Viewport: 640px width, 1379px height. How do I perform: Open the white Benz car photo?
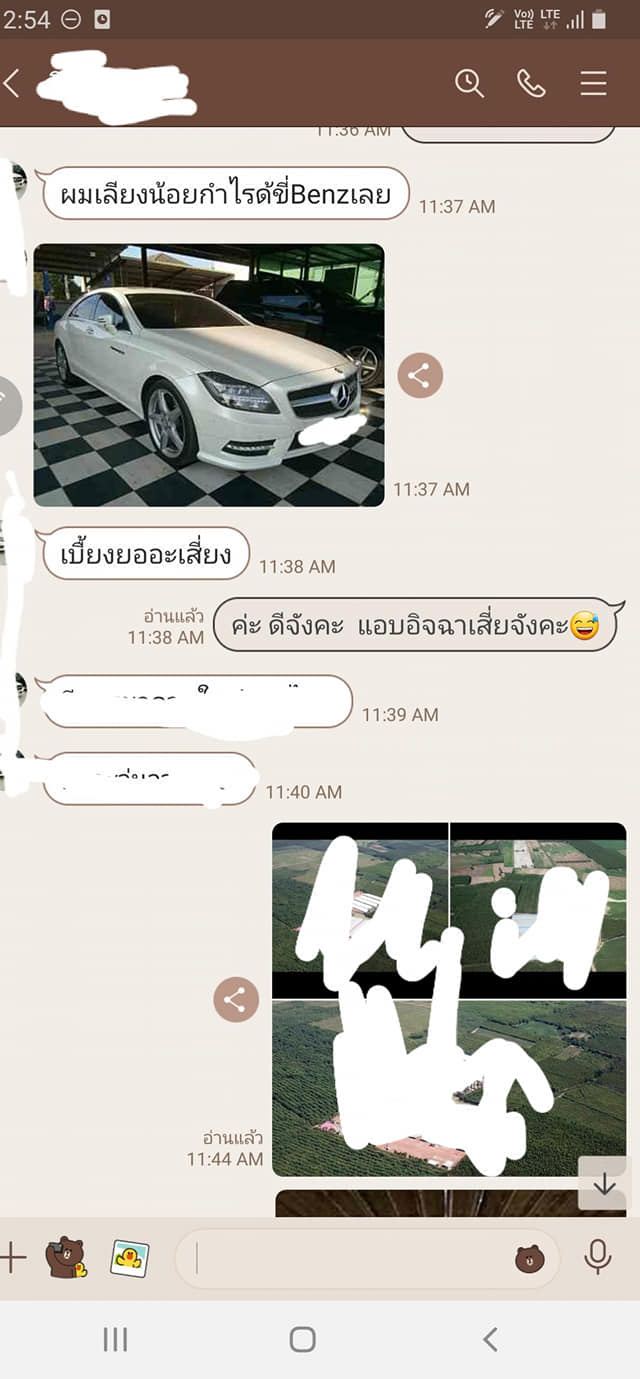click(209, 375)
